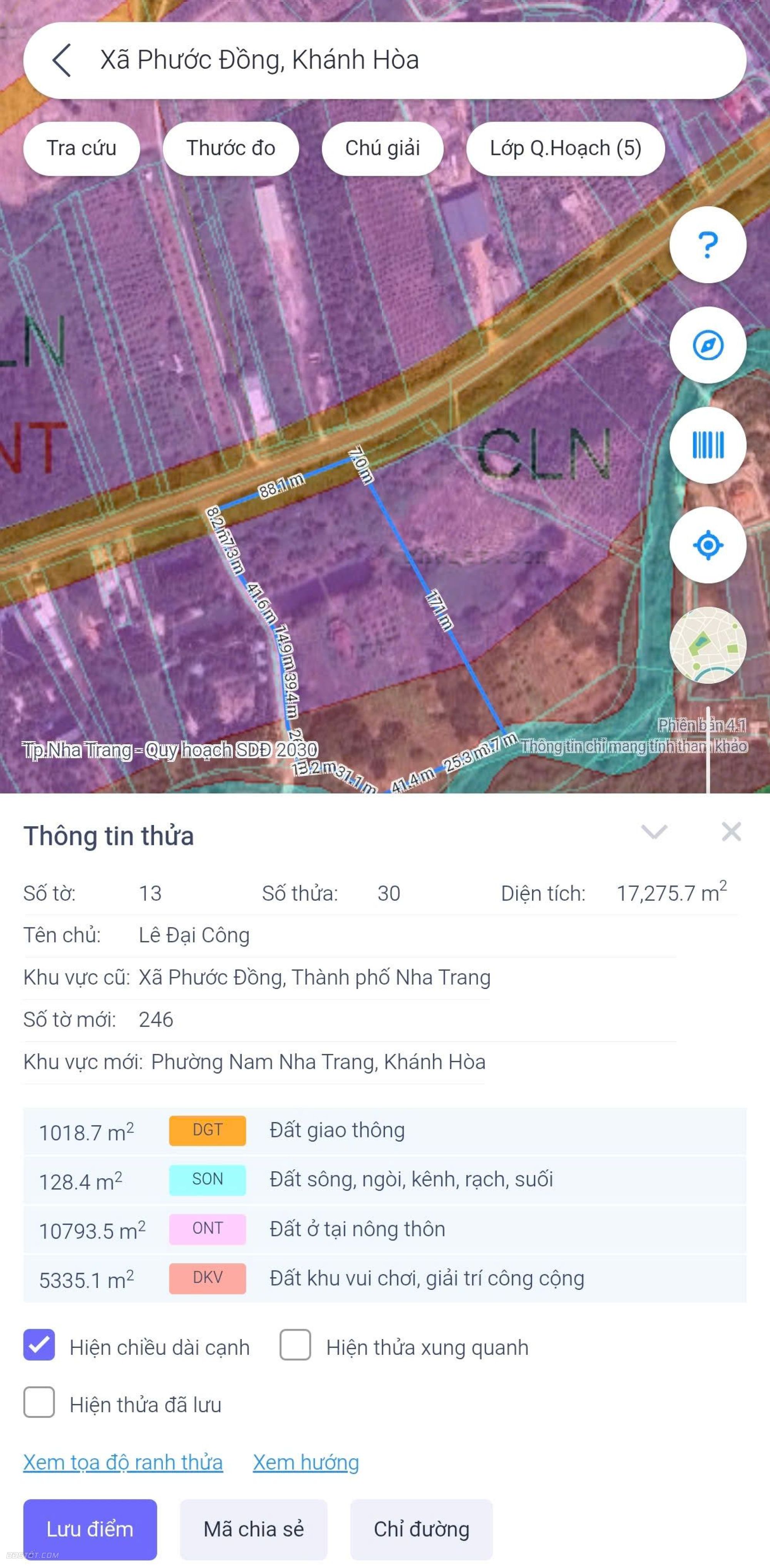Collapse the Thông tin thửa panel

pos(654,832)
